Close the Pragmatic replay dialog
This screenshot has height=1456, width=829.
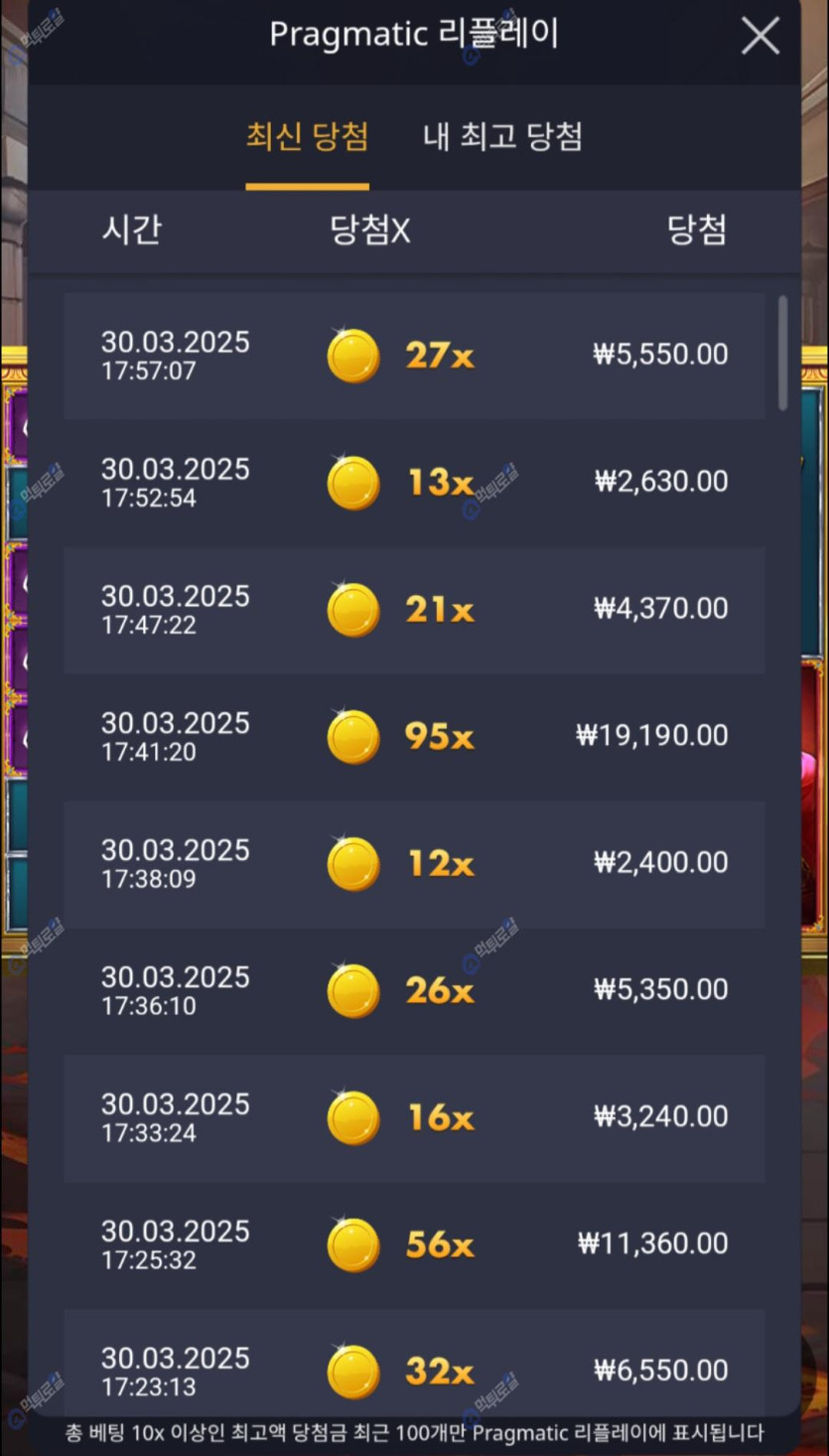pyautogui.click(x=760, y=37)
